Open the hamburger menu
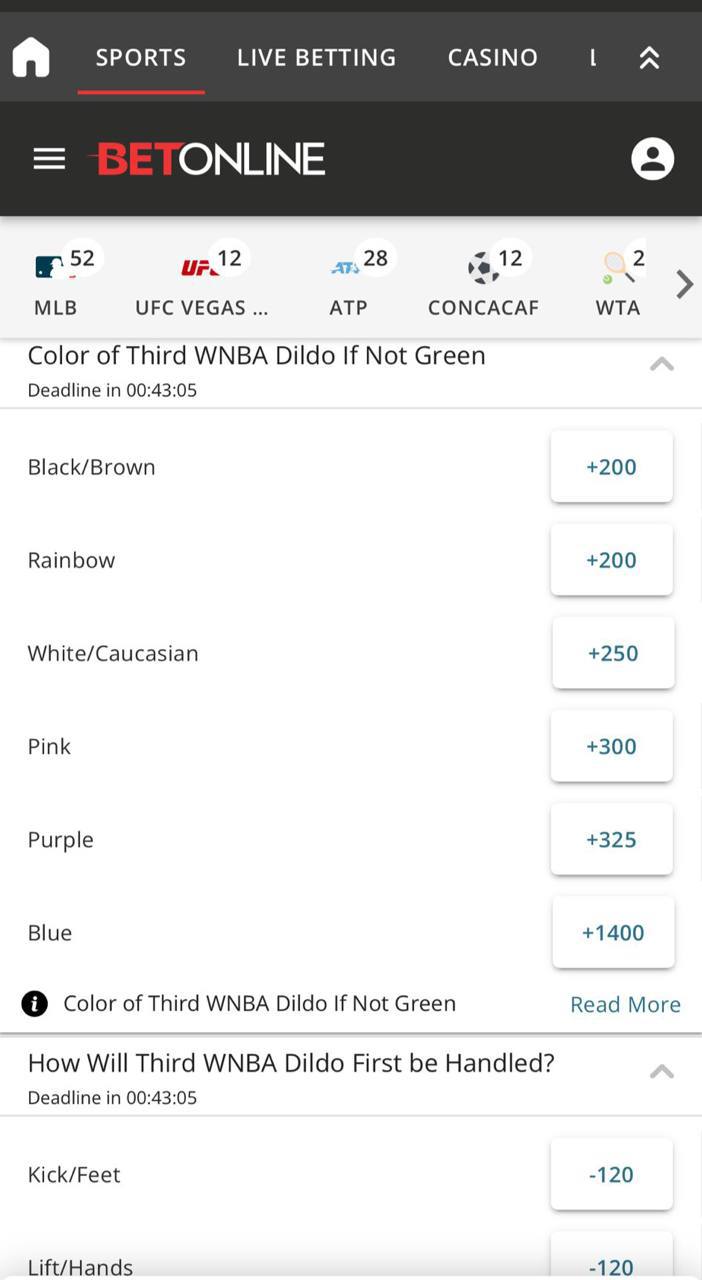Image resolution: width=702 pixels, height=1280 pixels. pos(49,159)
